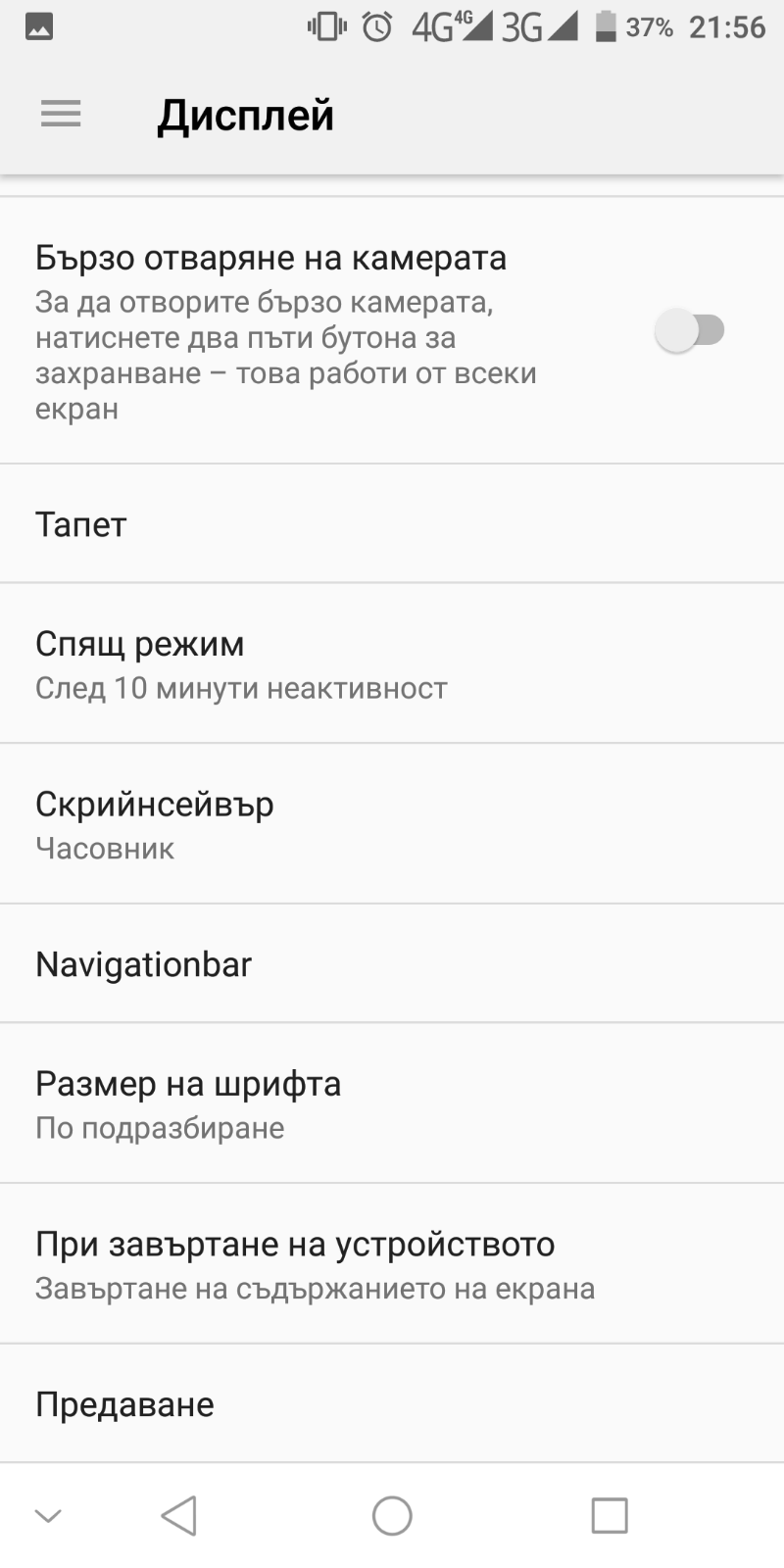The image size is (784, 1568).
Task: Open the Тапет wallpaper settings
Action: click(392, 524)
